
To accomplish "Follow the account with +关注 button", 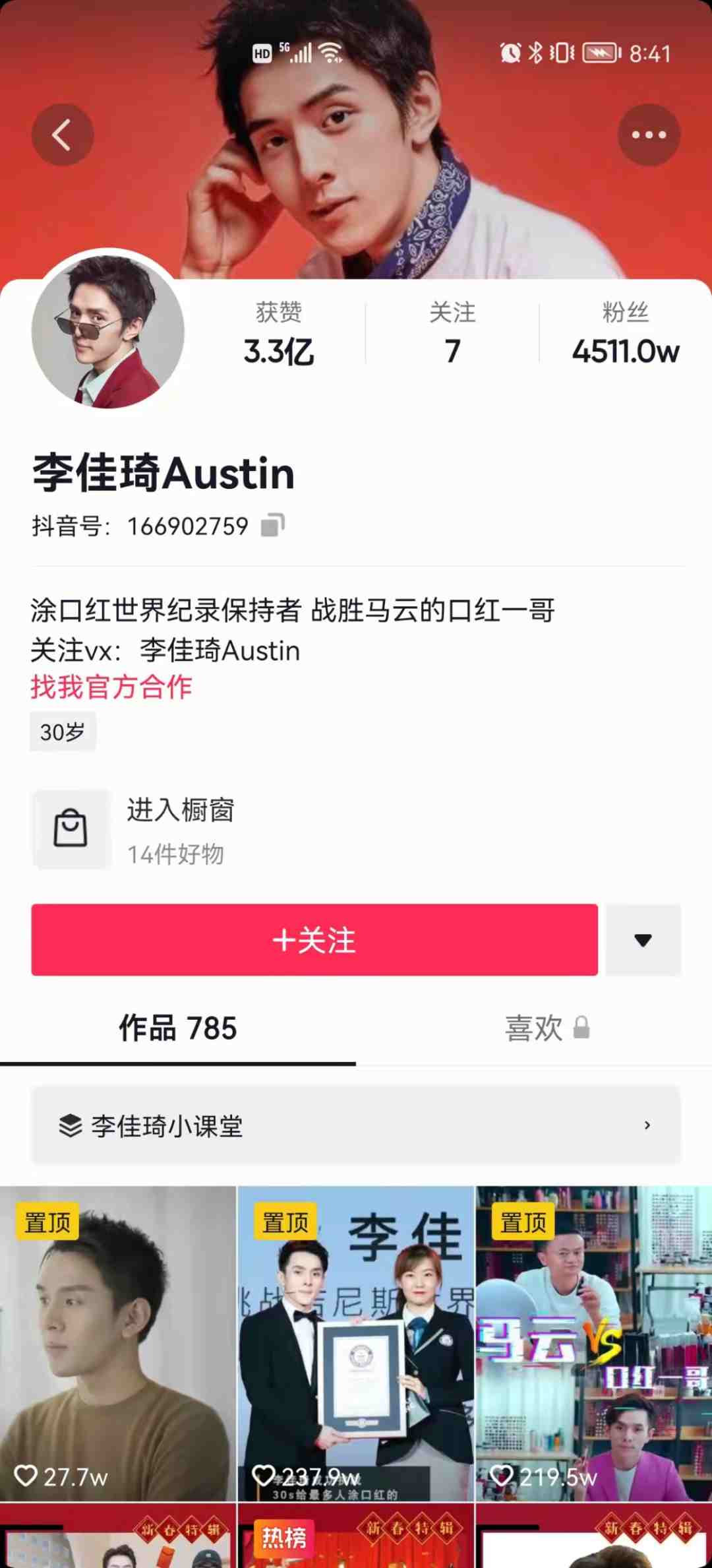I will 314,940.
